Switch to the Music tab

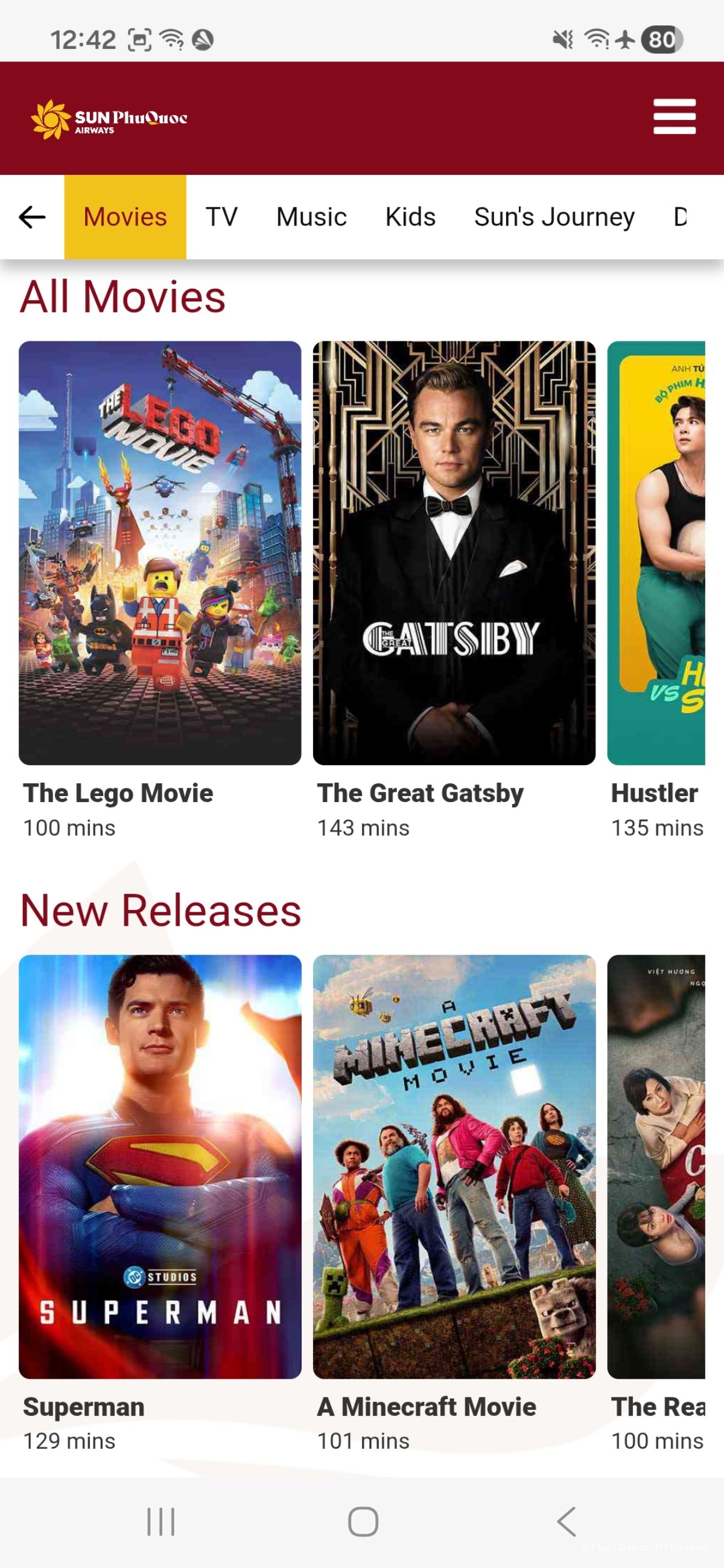point(311,217)
